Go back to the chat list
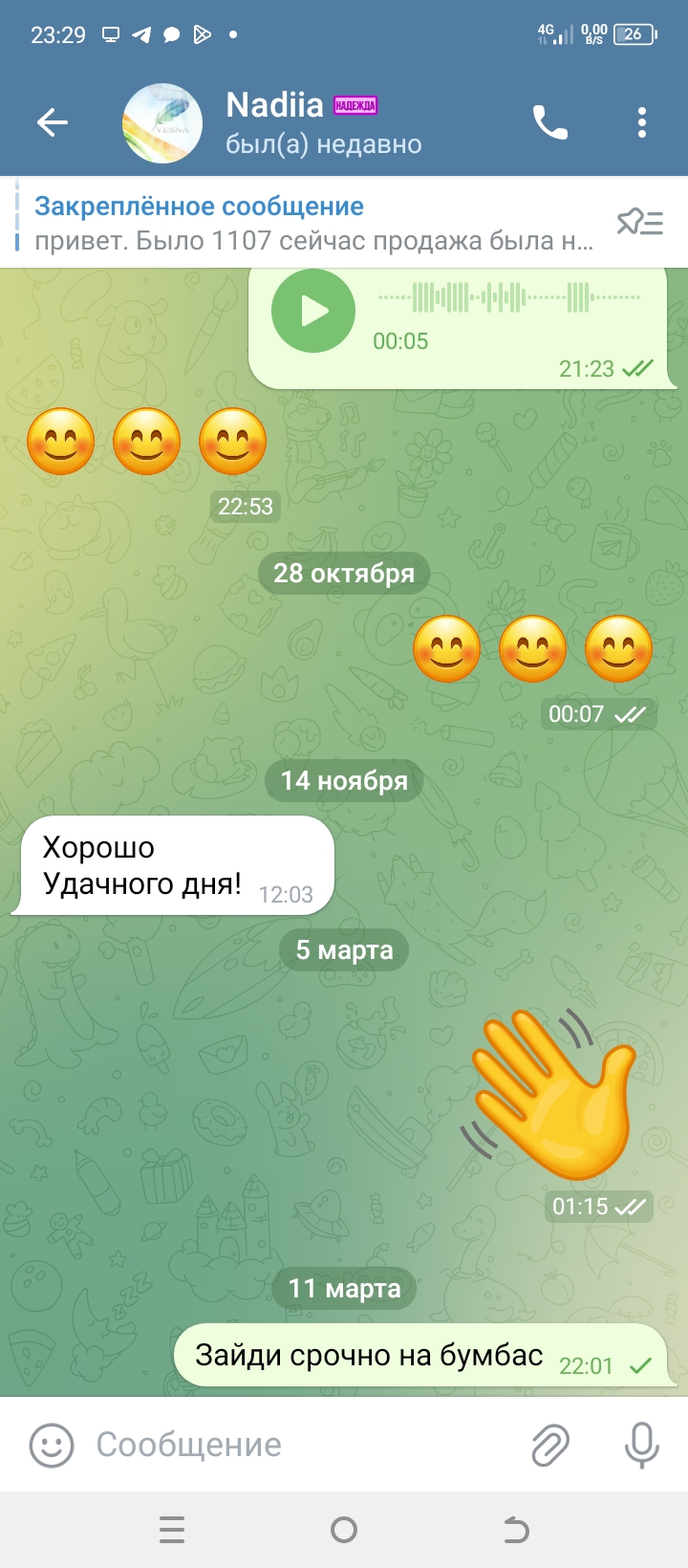 tap(53, 122)
